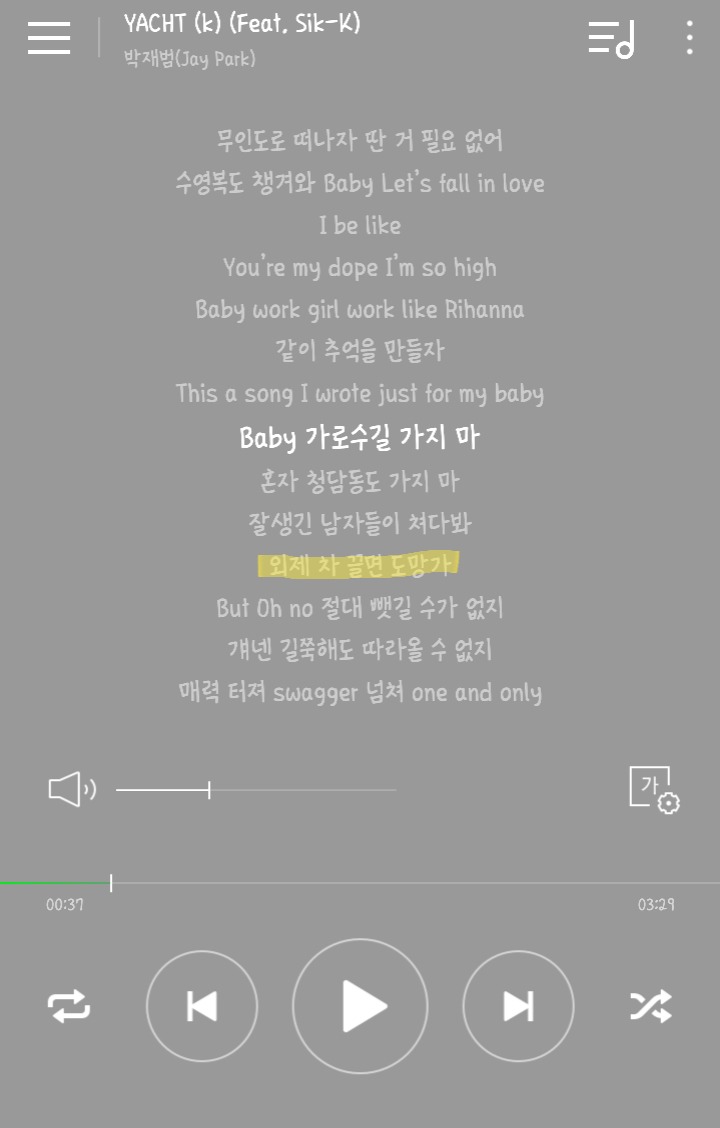
Task: Open the hamburger menu
Action: [49, 37]
